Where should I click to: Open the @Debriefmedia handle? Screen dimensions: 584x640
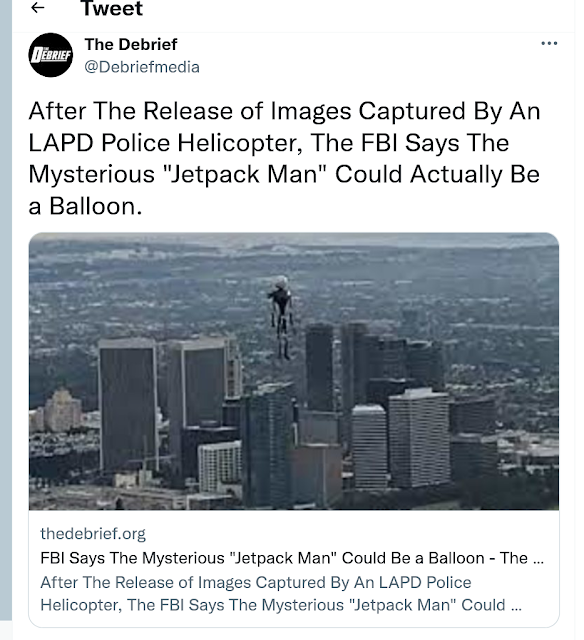pos(142,67)
